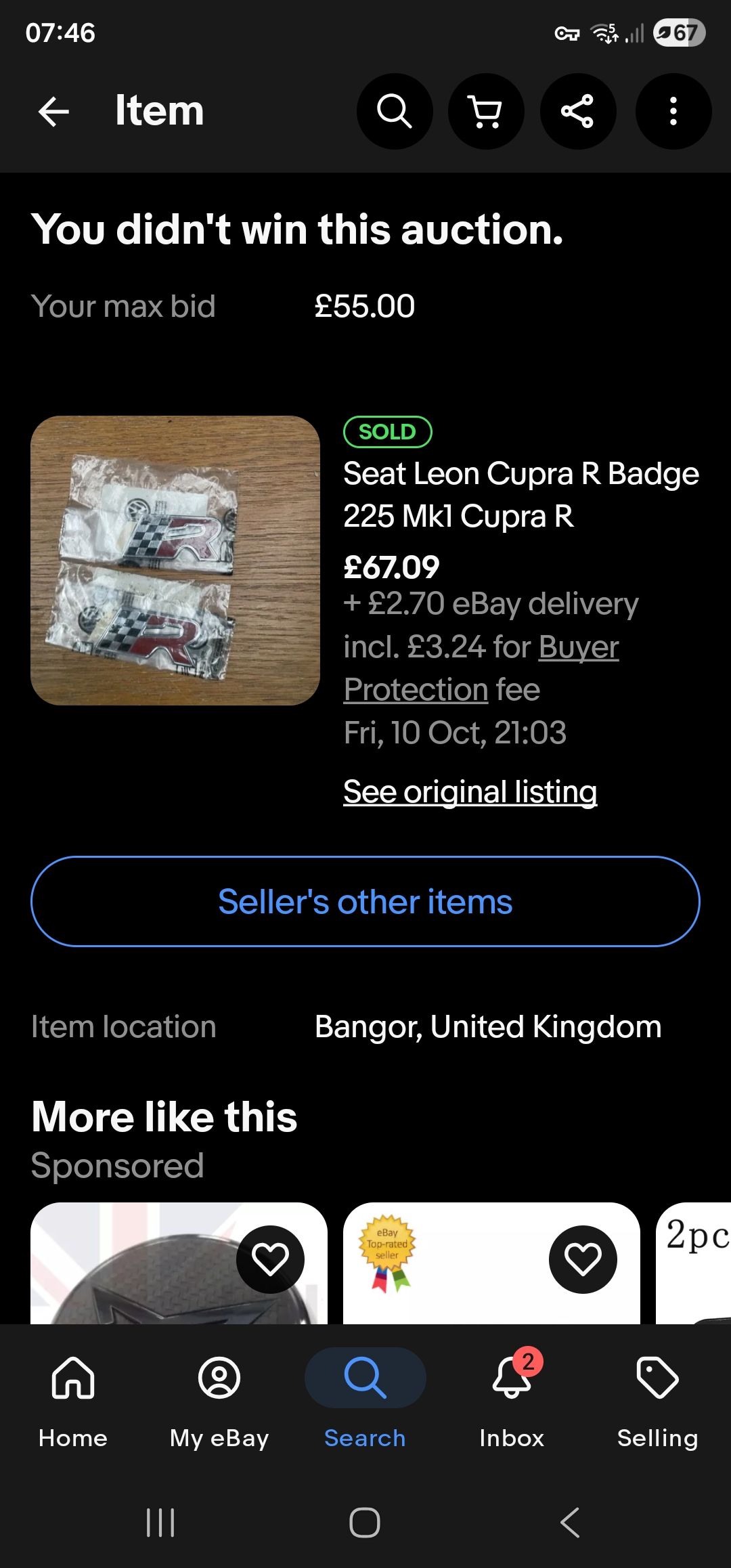Tap the system home button
This screenshot has height=1568, width=731.
[x=365, y=1523]
